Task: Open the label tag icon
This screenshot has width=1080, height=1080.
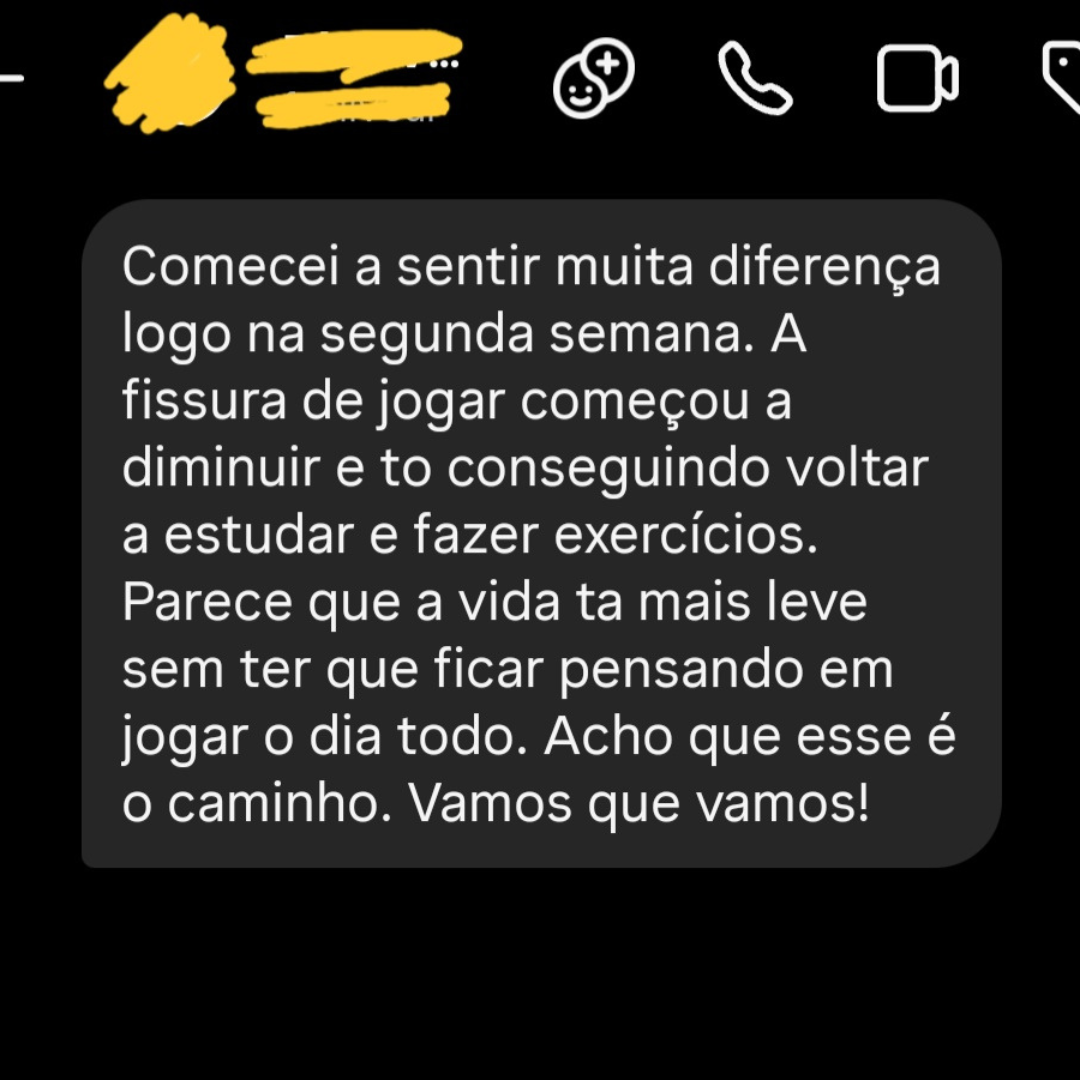Action: click(1062, 79)
